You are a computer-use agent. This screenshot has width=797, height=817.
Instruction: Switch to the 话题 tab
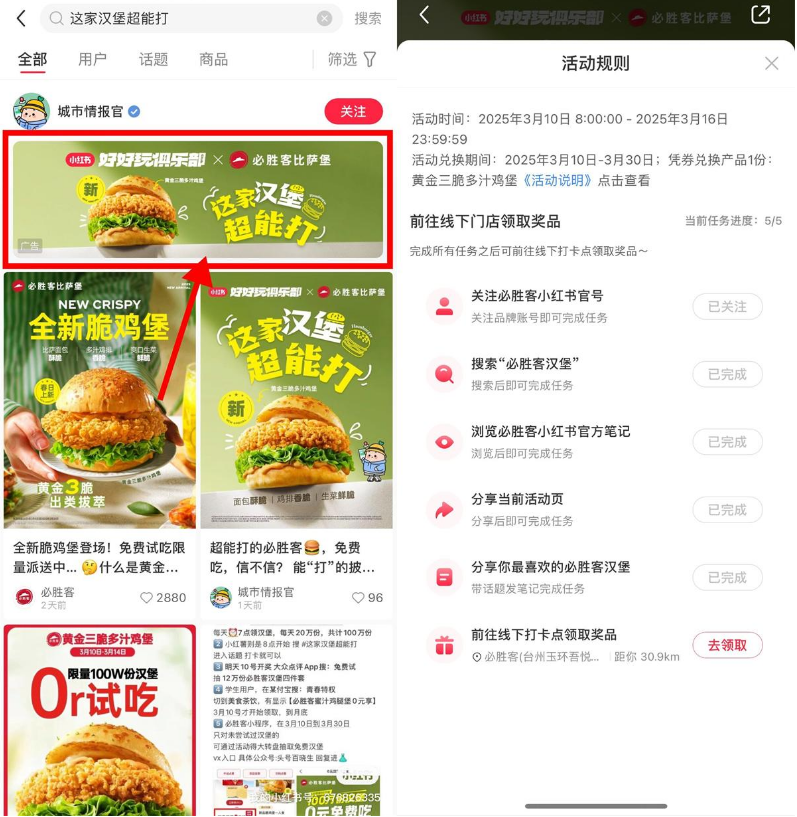(x=153, y=60)
